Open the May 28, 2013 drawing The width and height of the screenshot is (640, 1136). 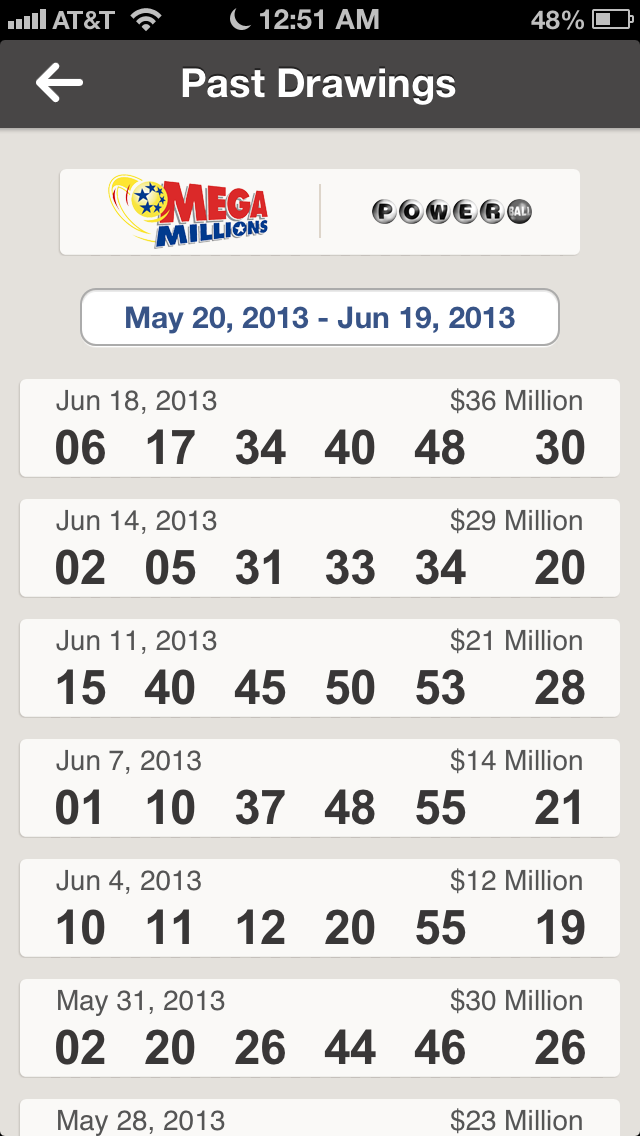(319, 1118)
